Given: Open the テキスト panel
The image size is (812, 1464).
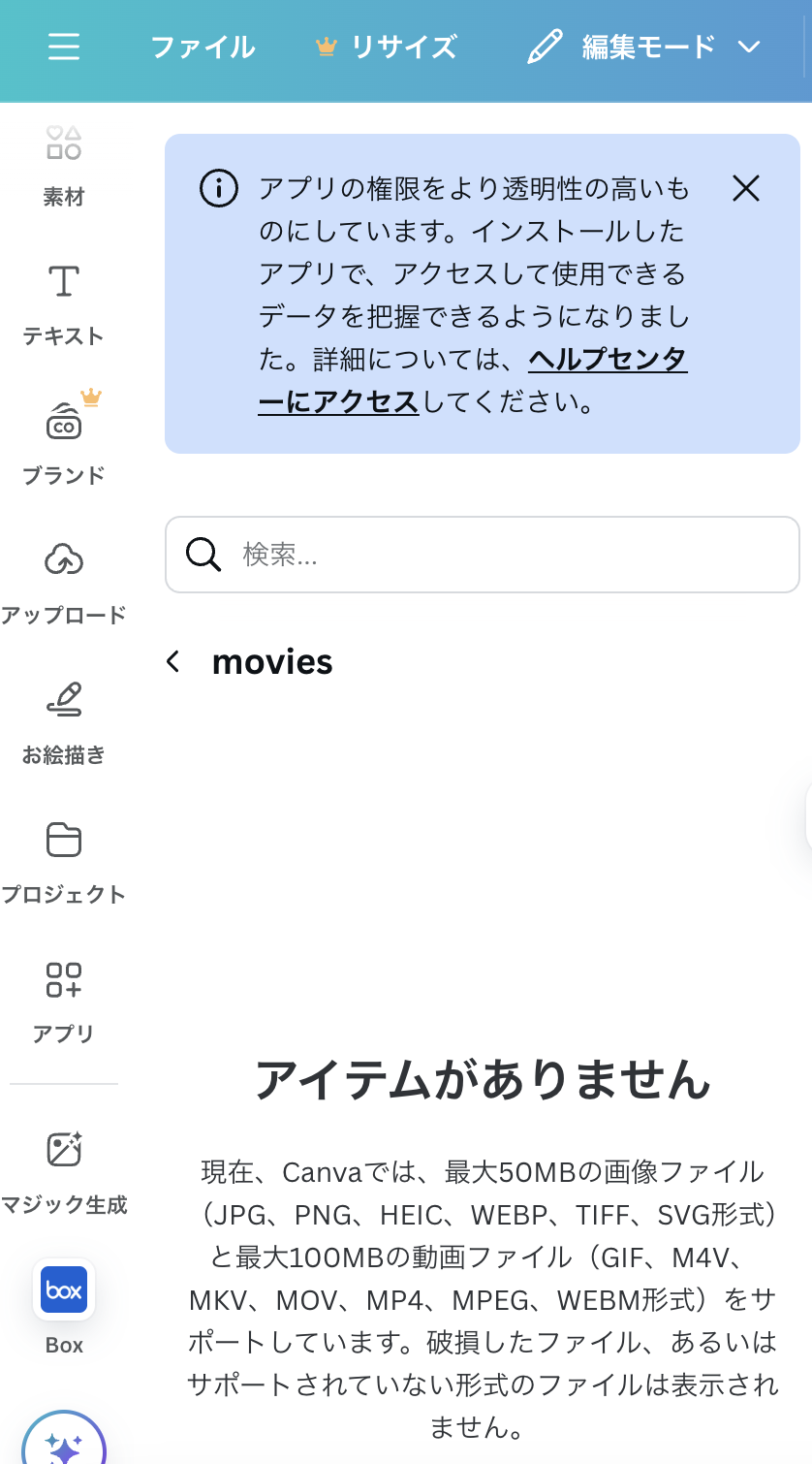Looking at the screenshot, I should (x=64, y=305).
